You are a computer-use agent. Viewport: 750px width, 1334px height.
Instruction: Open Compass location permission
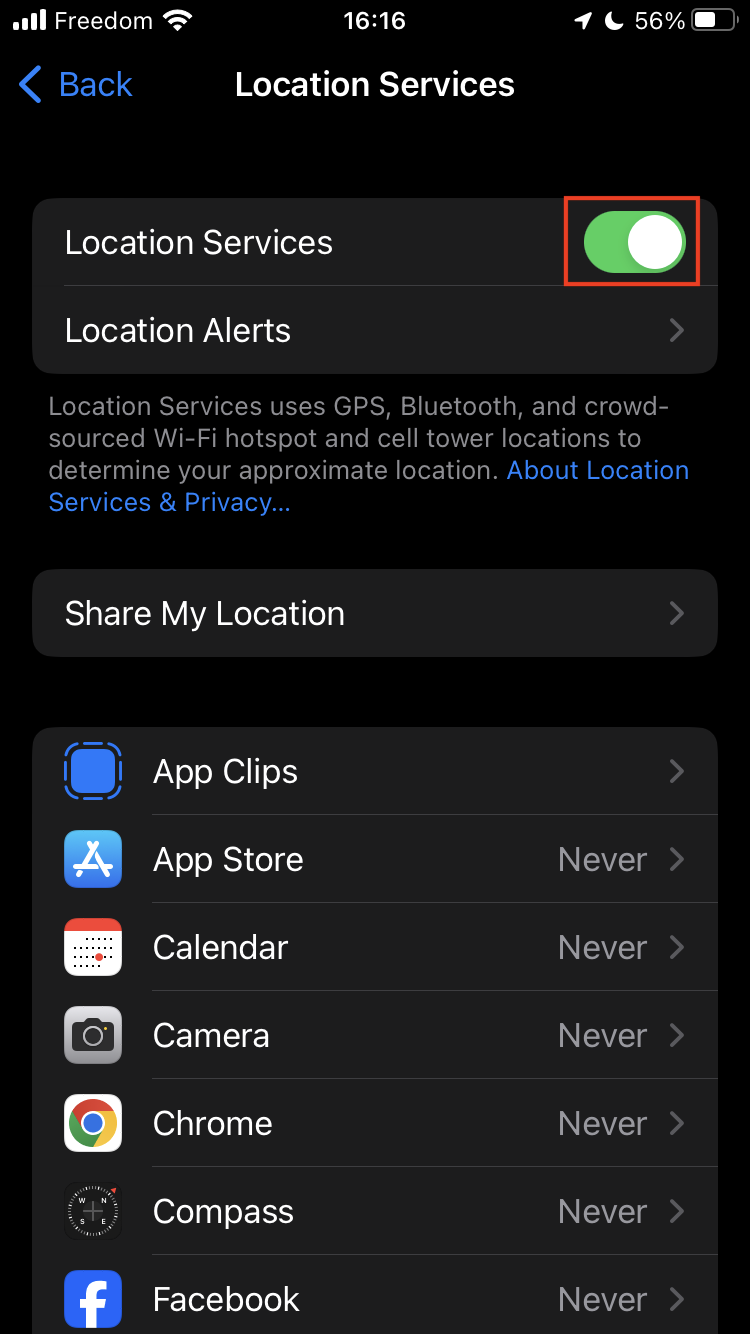coord(375,1211)
